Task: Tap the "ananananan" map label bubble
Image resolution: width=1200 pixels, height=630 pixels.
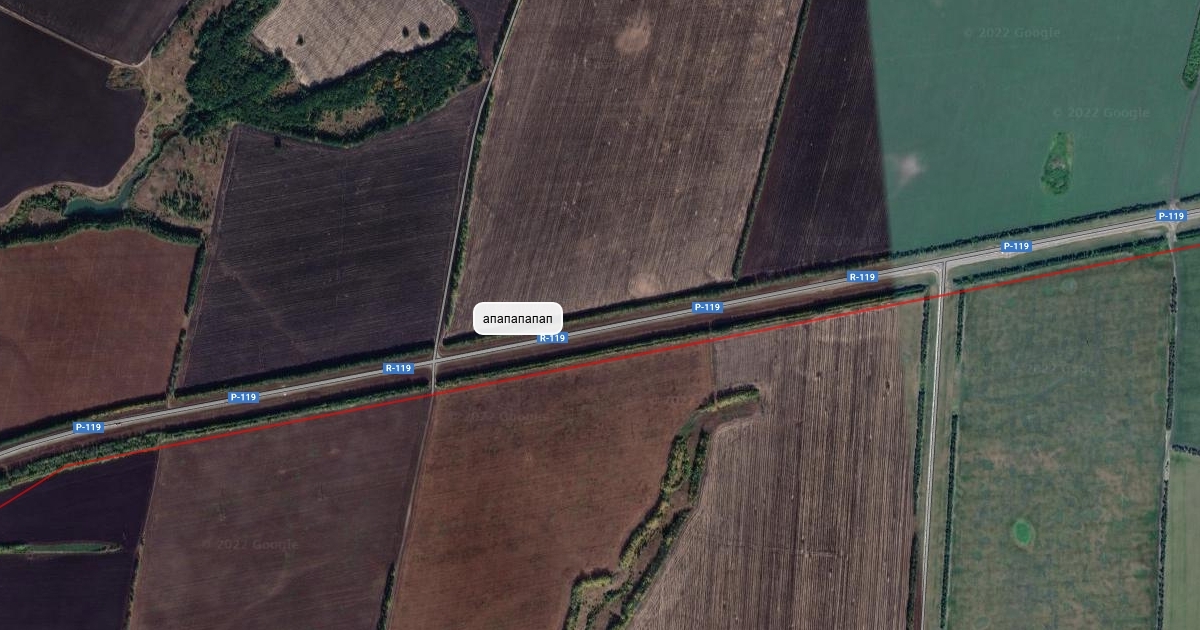Action: pyautogui.click(x=518, y=319)
